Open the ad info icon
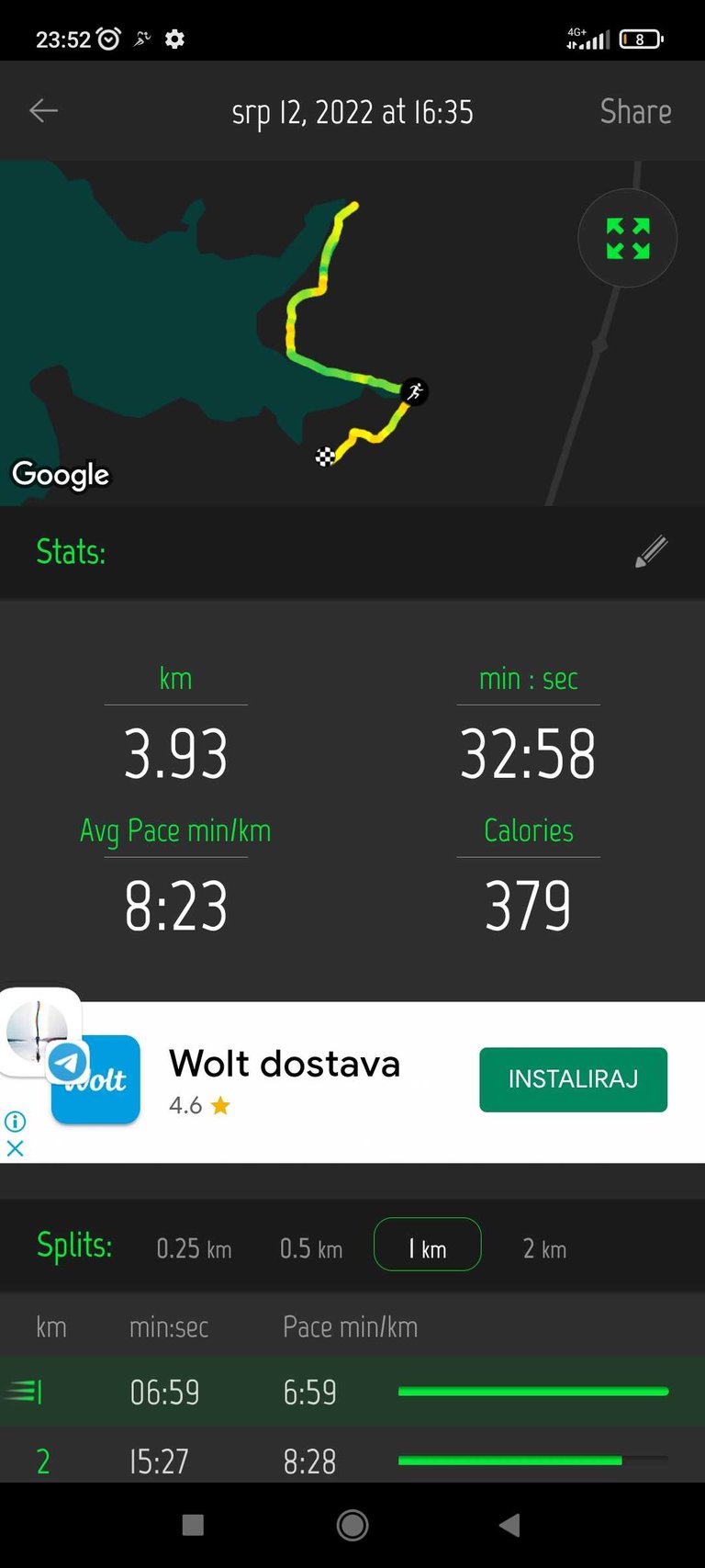Viewport: 705px width, 1568px height. 16,1121
